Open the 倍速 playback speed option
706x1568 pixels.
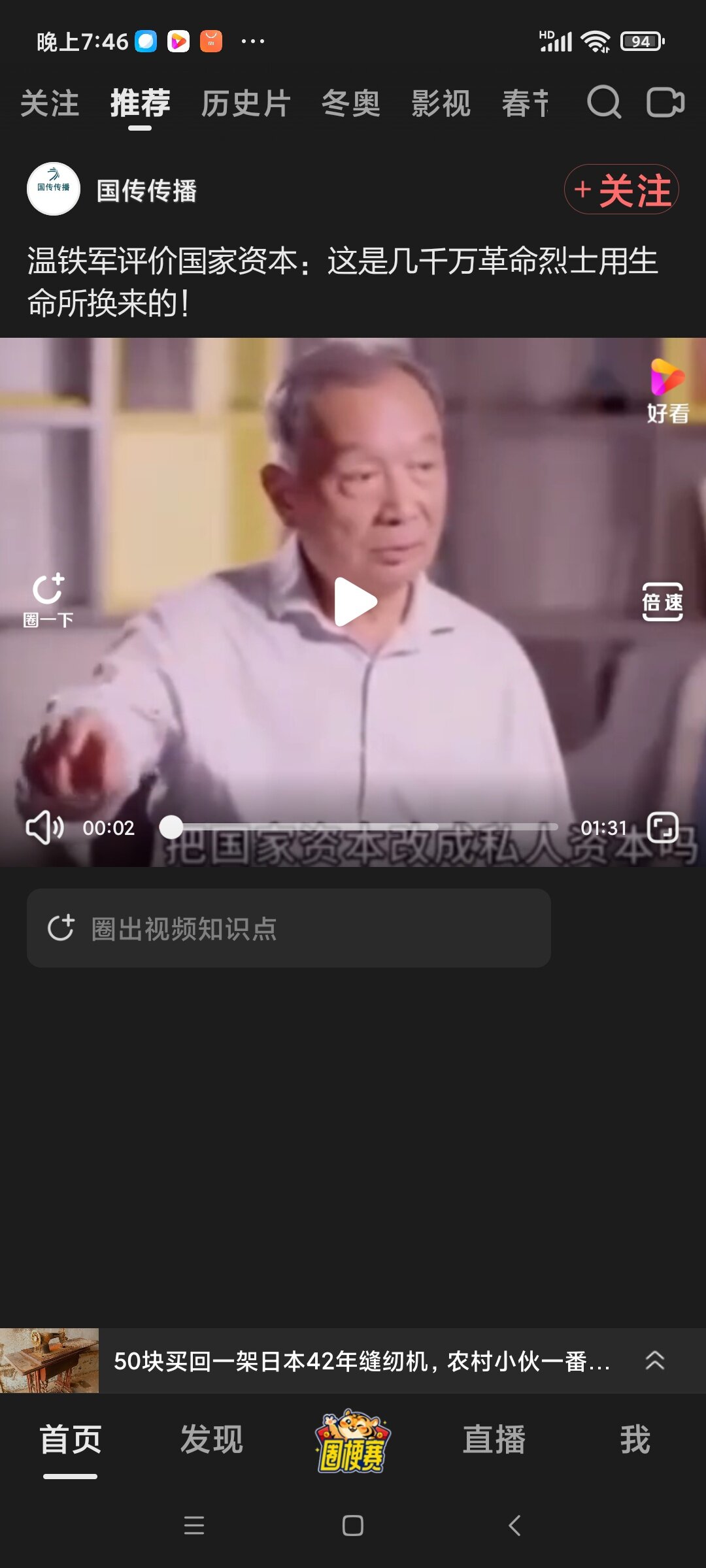(662, 602)
